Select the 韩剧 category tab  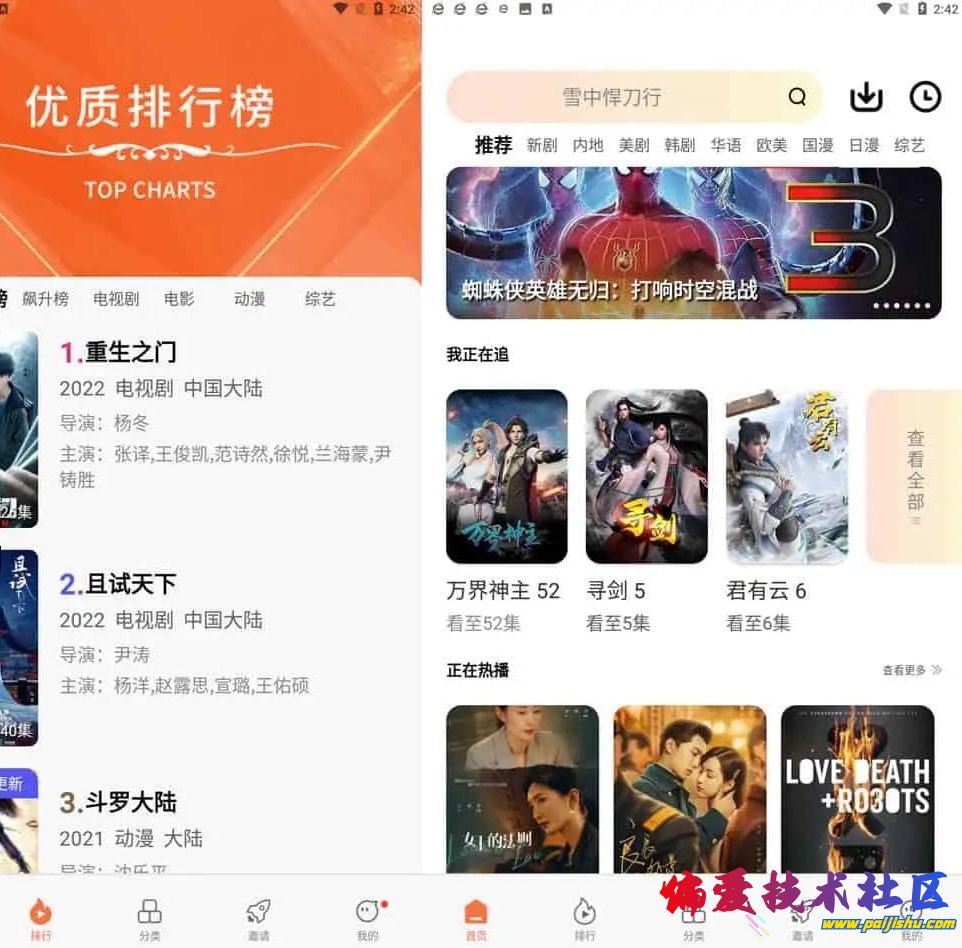[680, 145]
